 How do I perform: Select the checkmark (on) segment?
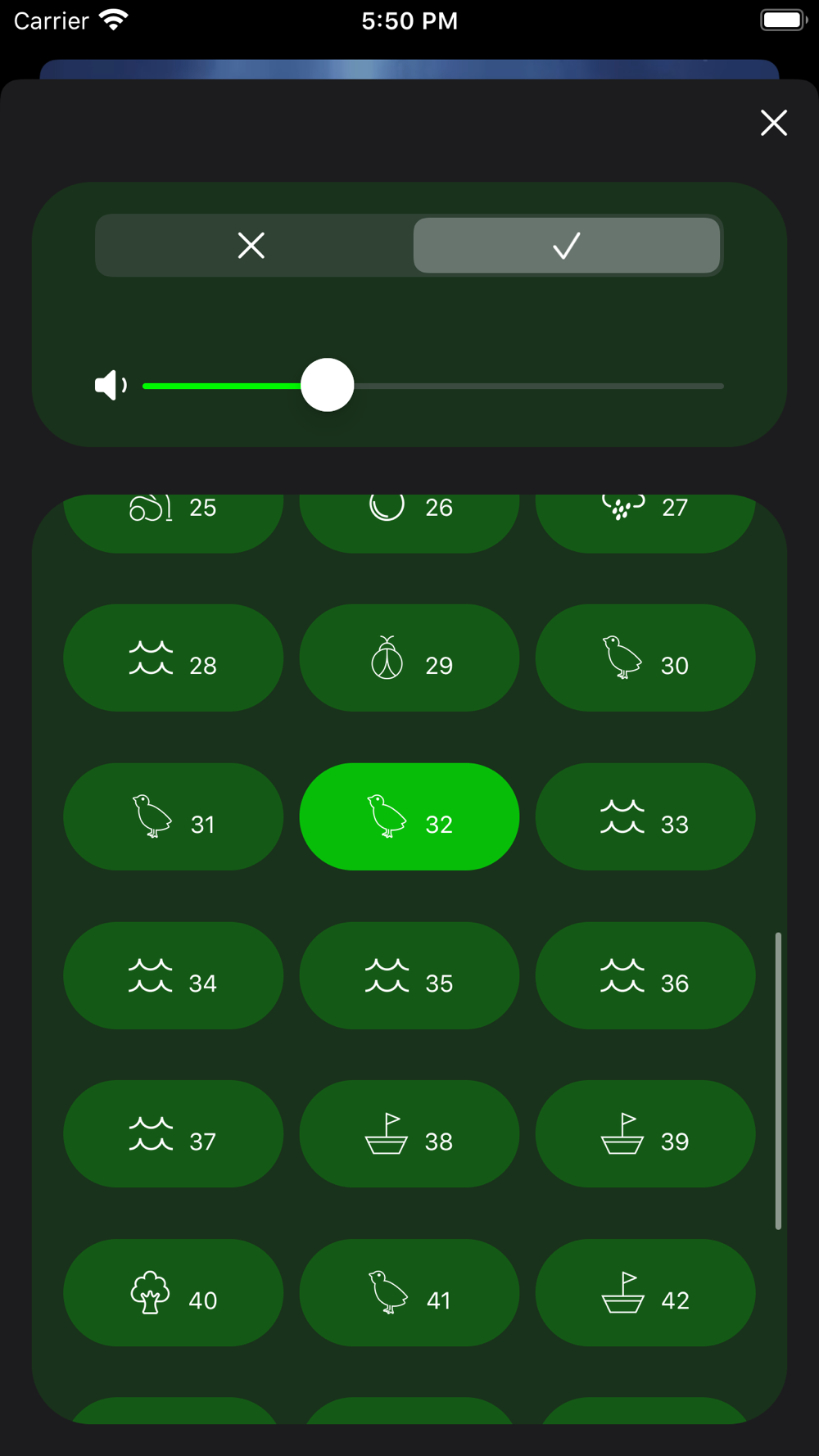click(x=566, y=245)
